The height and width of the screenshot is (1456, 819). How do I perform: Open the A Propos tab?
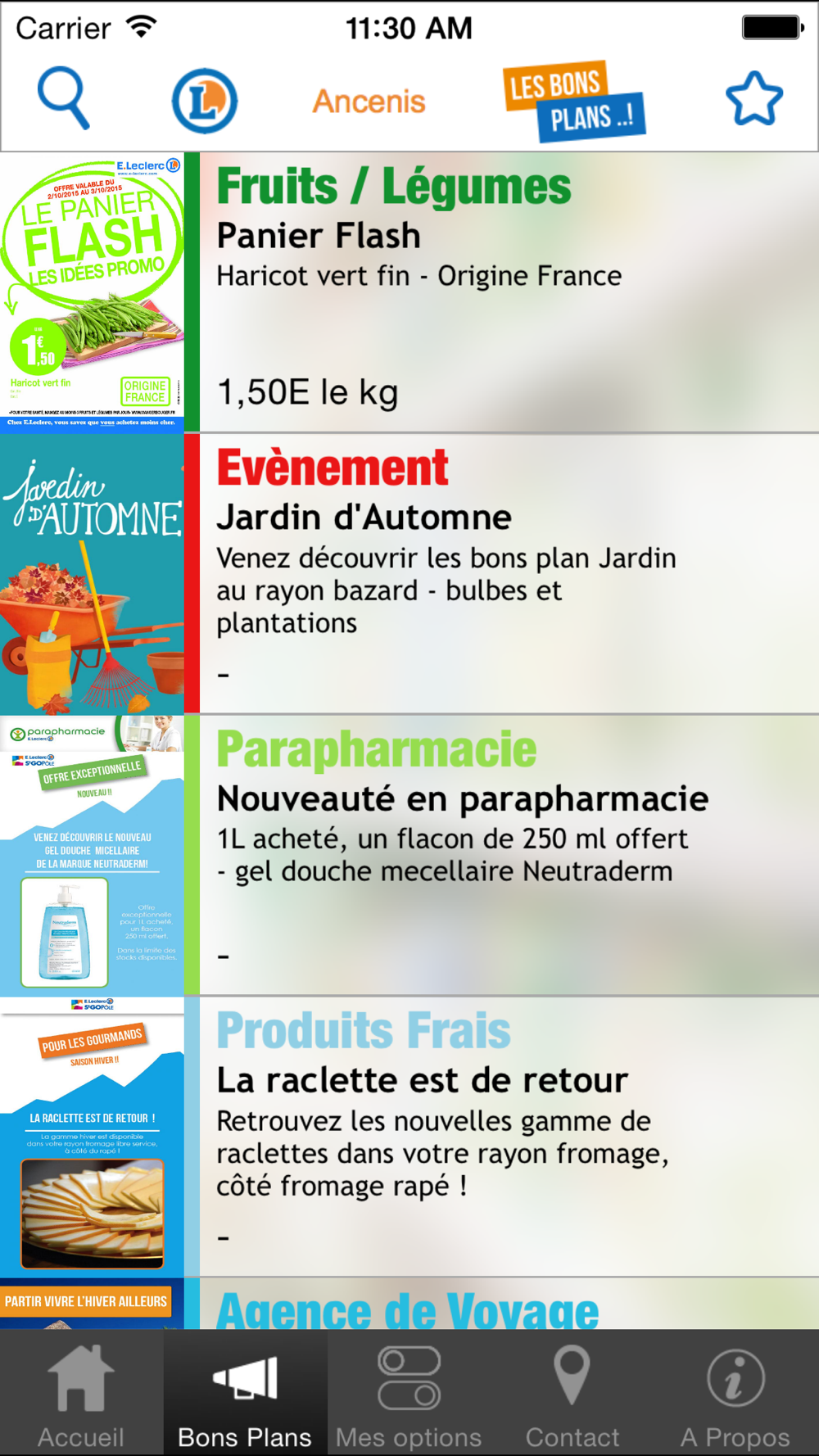pyautogui.click(x=735, y=1393)
